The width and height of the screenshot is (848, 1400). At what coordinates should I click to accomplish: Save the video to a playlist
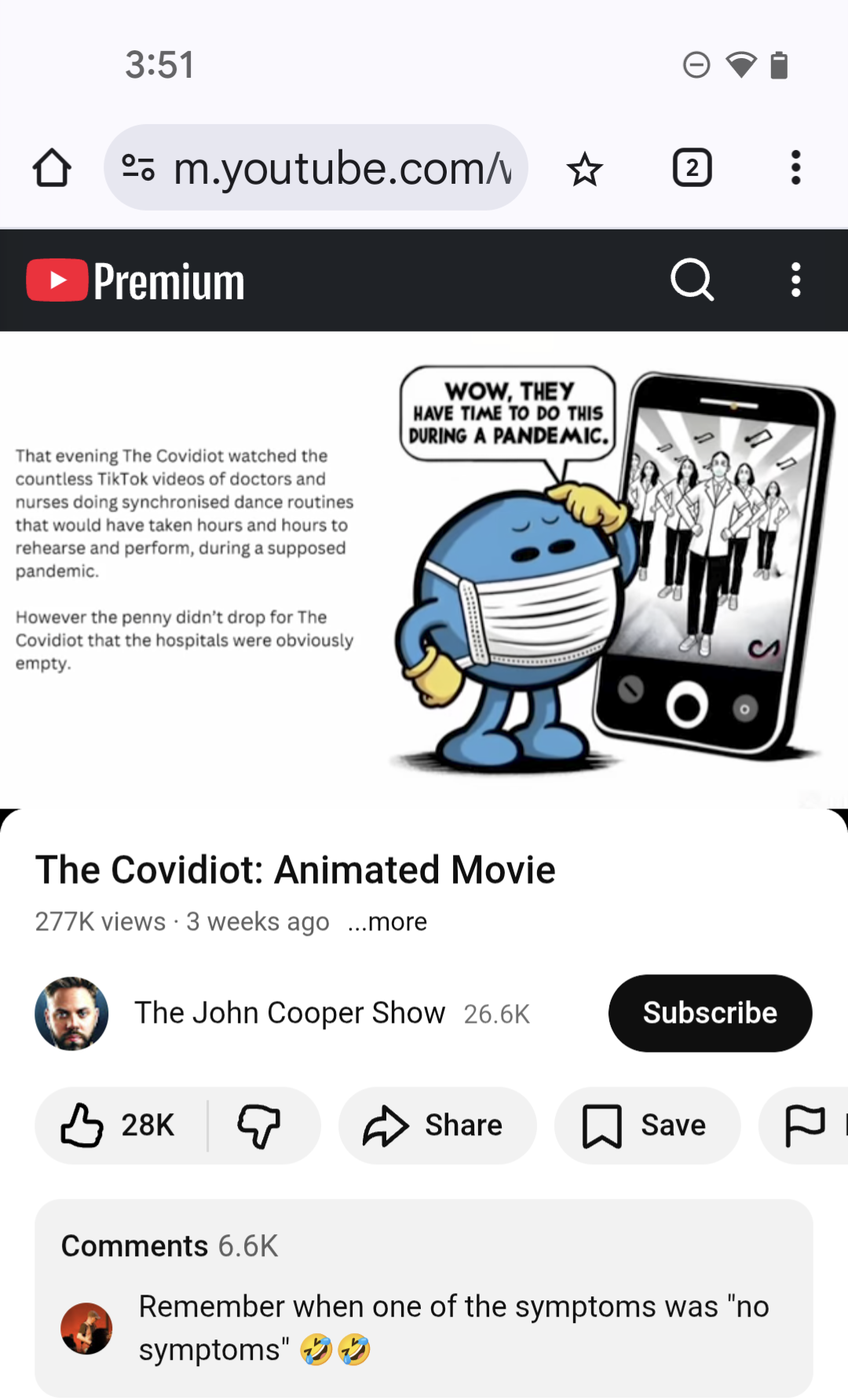647,1125
